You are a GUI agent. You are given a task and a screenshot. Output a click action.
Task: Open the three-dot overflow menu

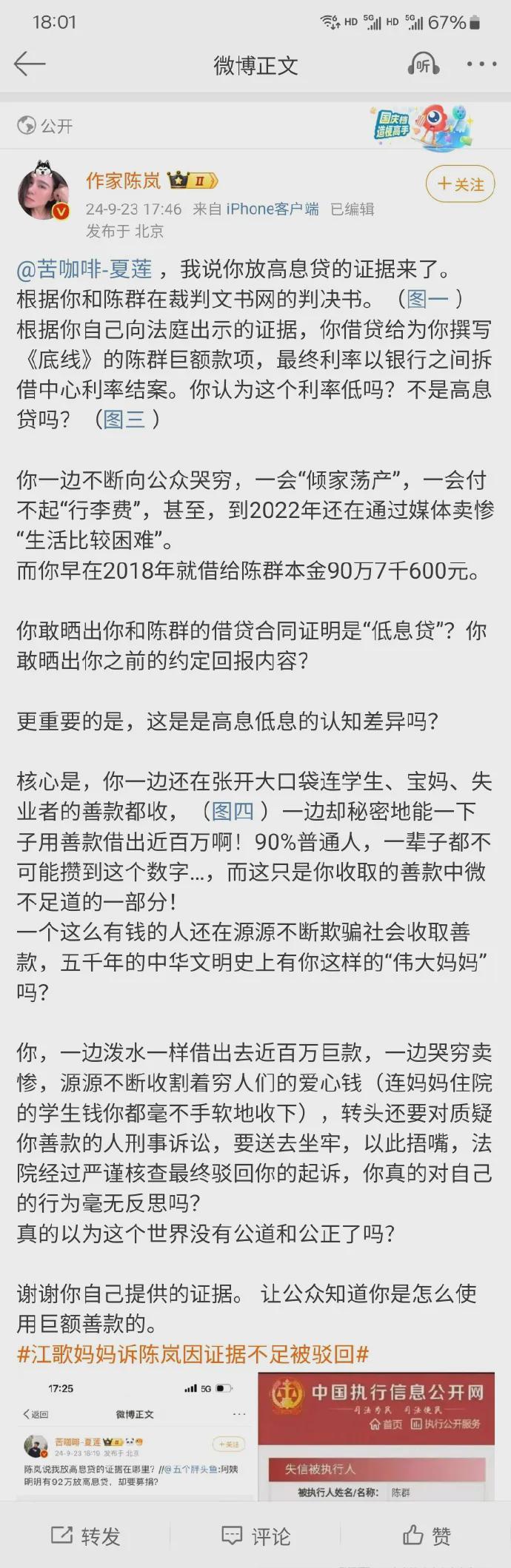pyautogui.click(x=481, y=64)
